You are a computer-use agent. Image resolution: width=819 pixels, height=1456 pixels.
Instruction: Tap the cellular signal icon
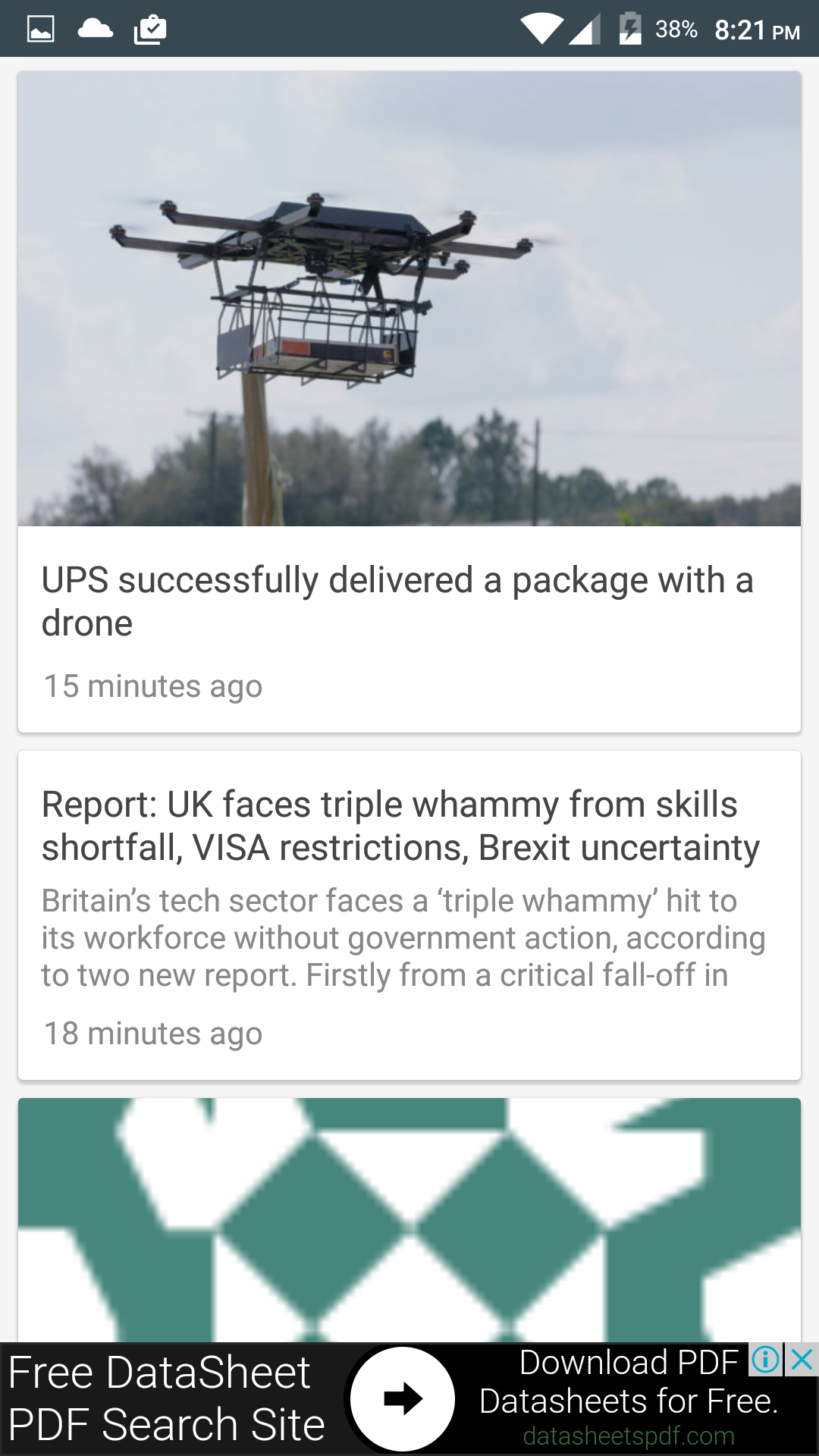tap(585, 29)
